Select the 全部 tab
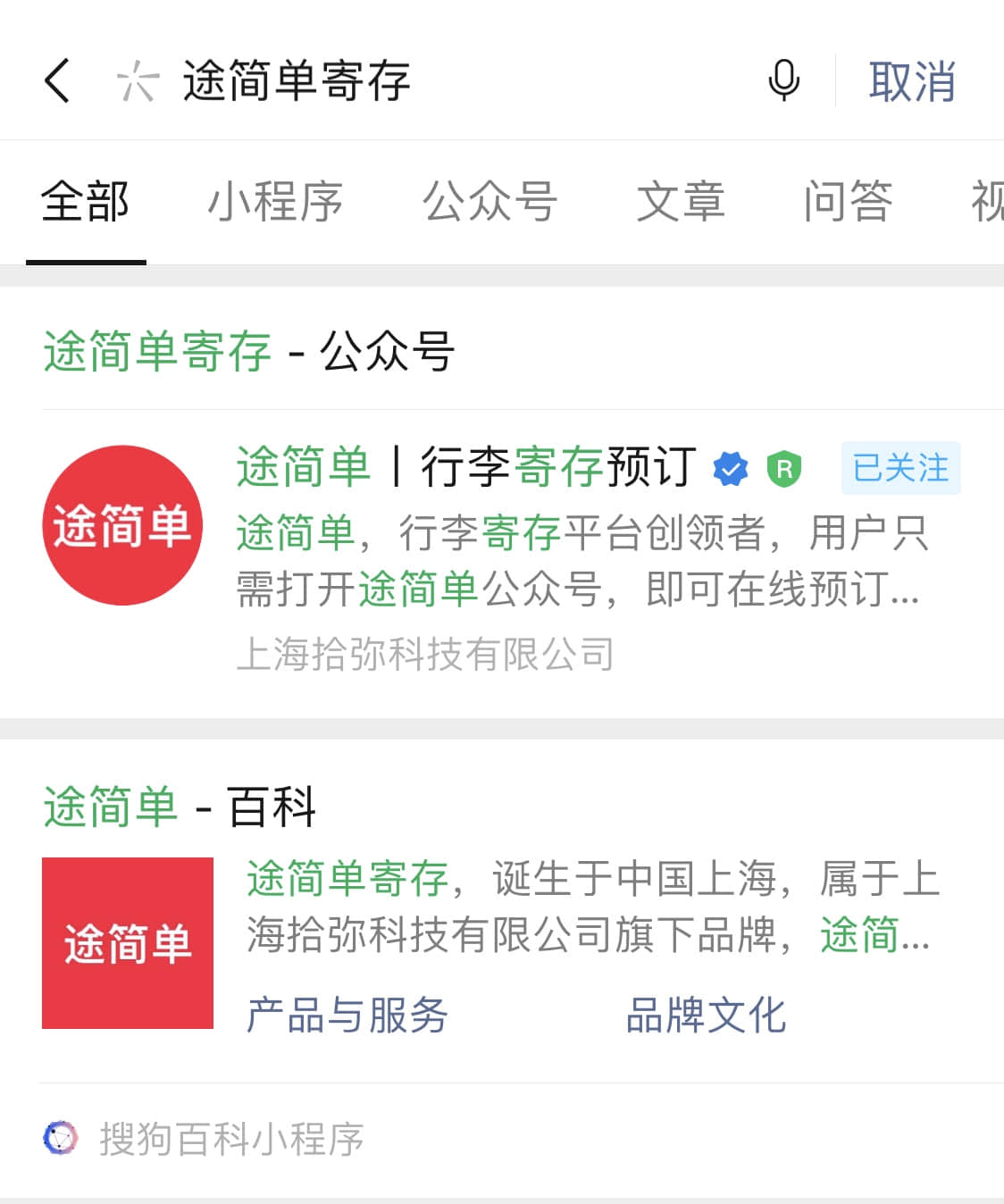1004x1204 pixels. click(86, 202)
